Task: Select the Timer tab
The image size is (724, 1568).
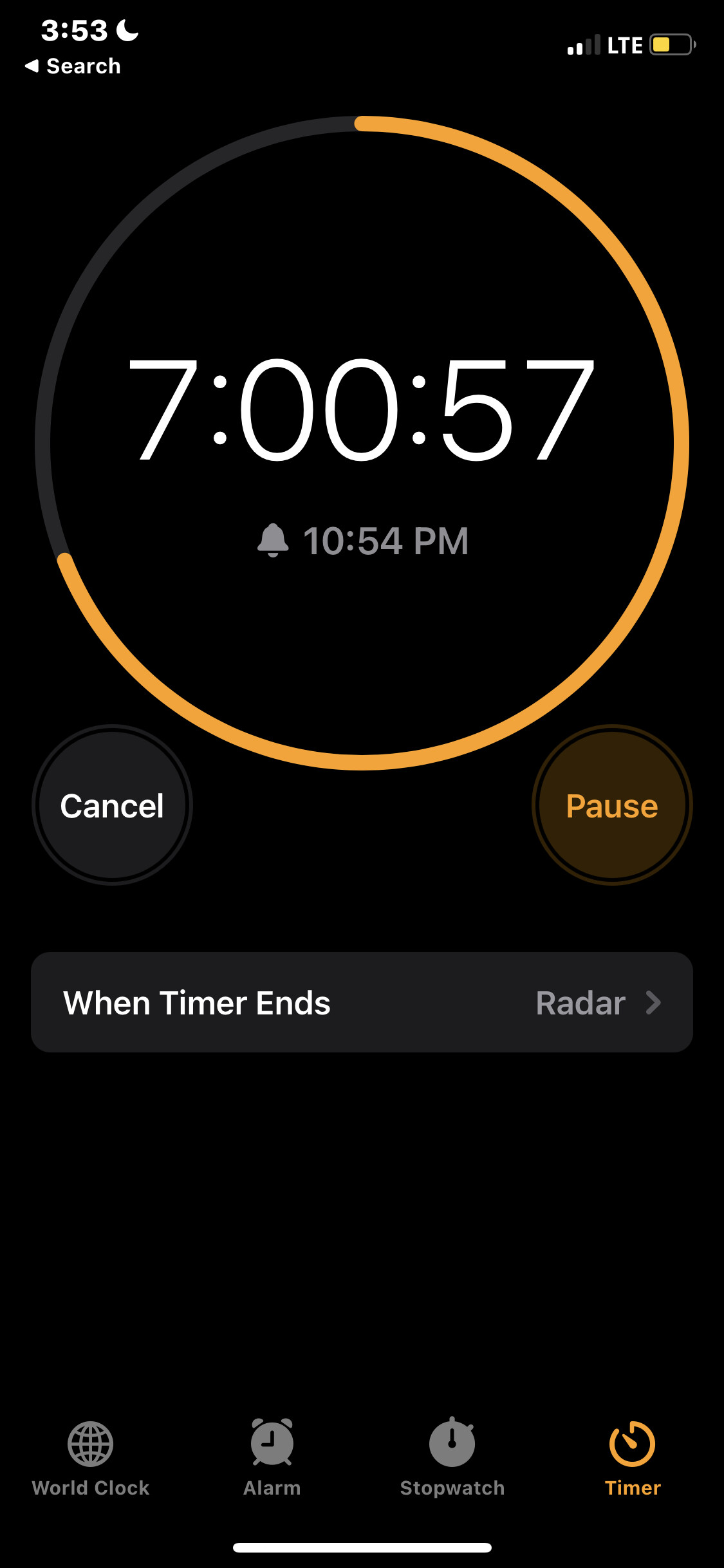Action: coord(633,1459)
